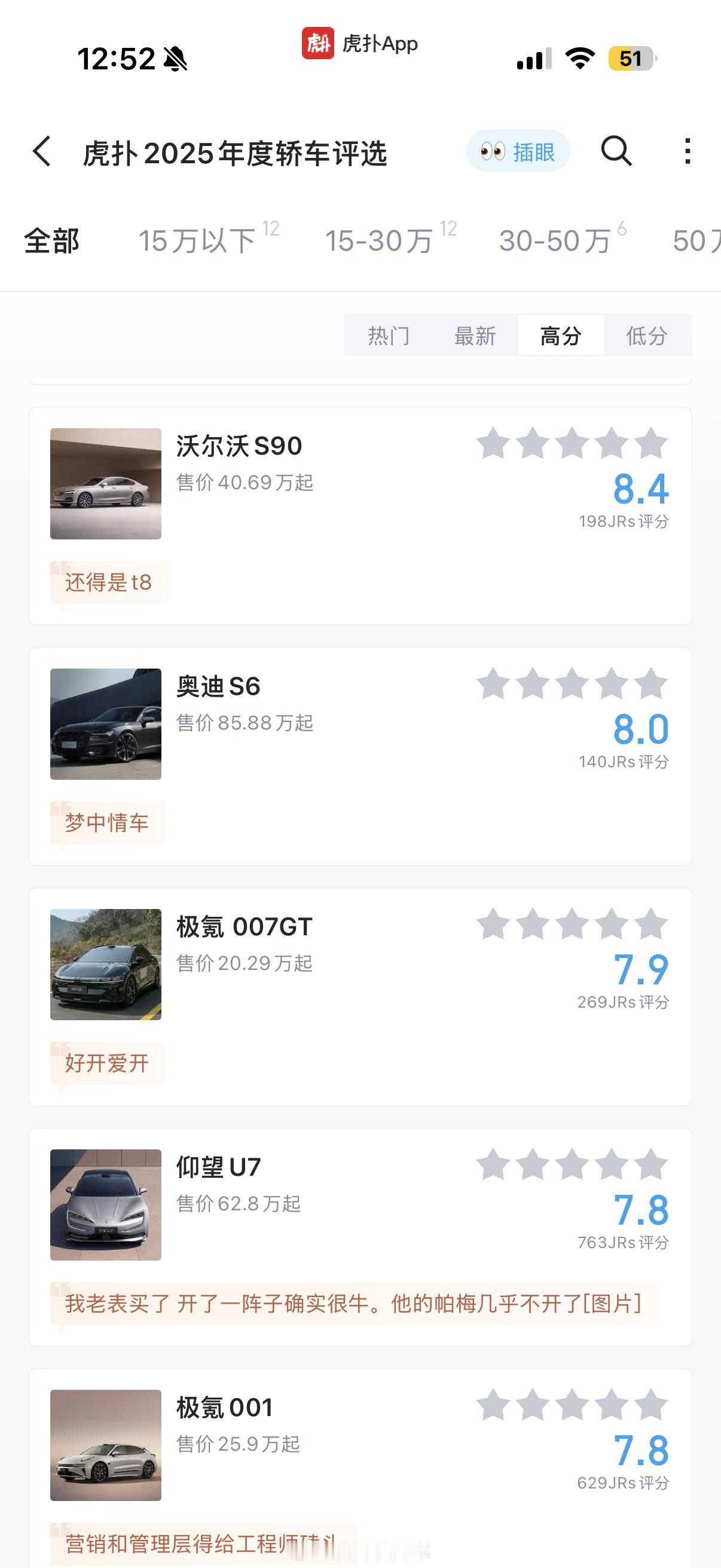Screen dimensions: 721x1568
Task: Select the 全部 category tab
Action: (x=52, y=241)
